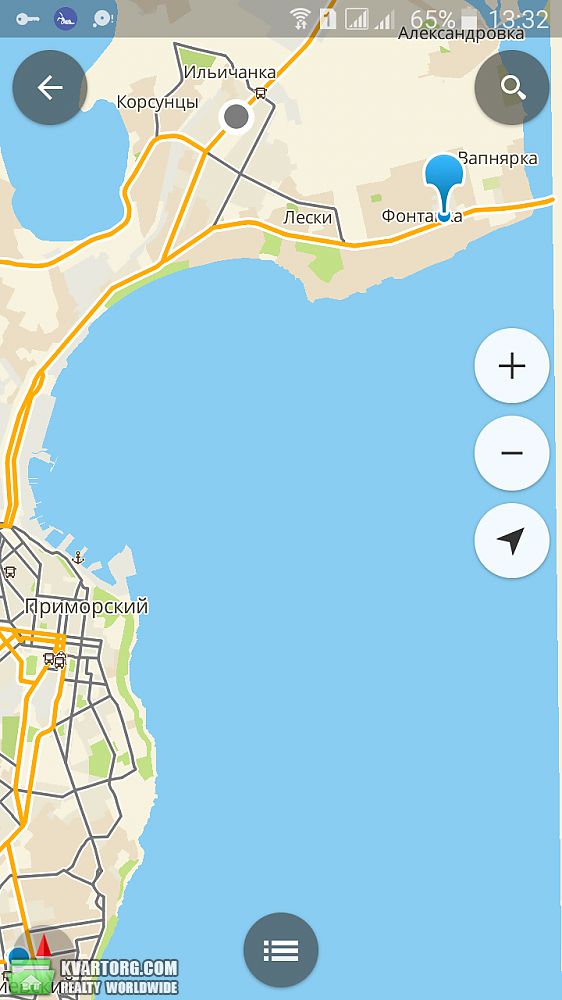
Task: Open the map search magnifier
Action: [x=512, y=87]
